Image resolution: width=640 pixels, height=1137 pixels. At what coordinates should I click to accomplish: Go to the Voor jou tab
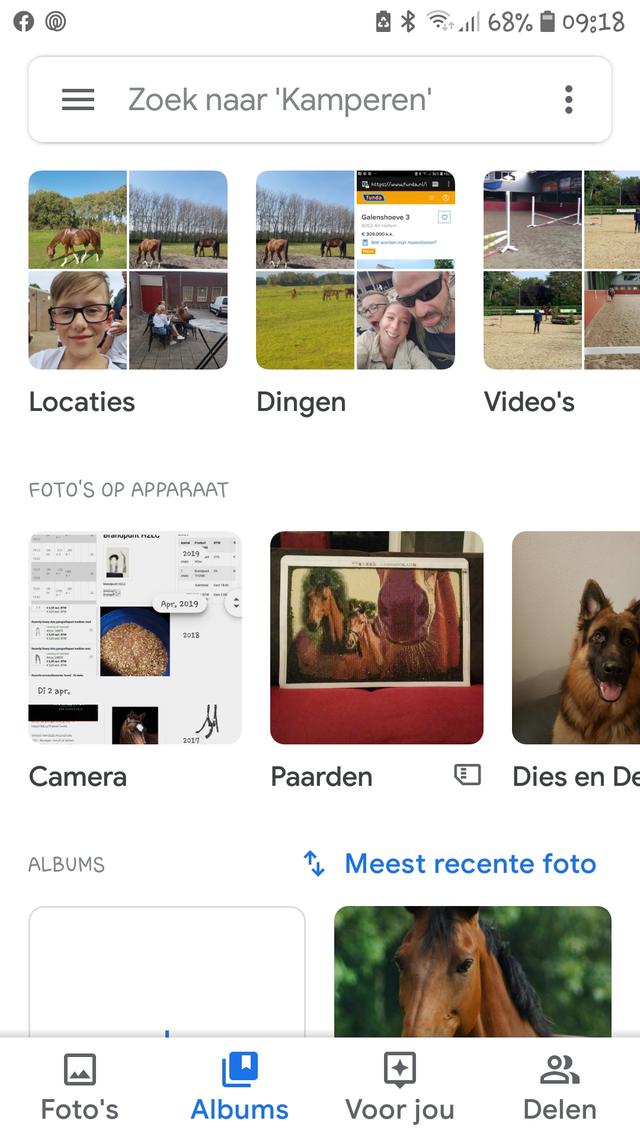click(x=400, y=1087)
